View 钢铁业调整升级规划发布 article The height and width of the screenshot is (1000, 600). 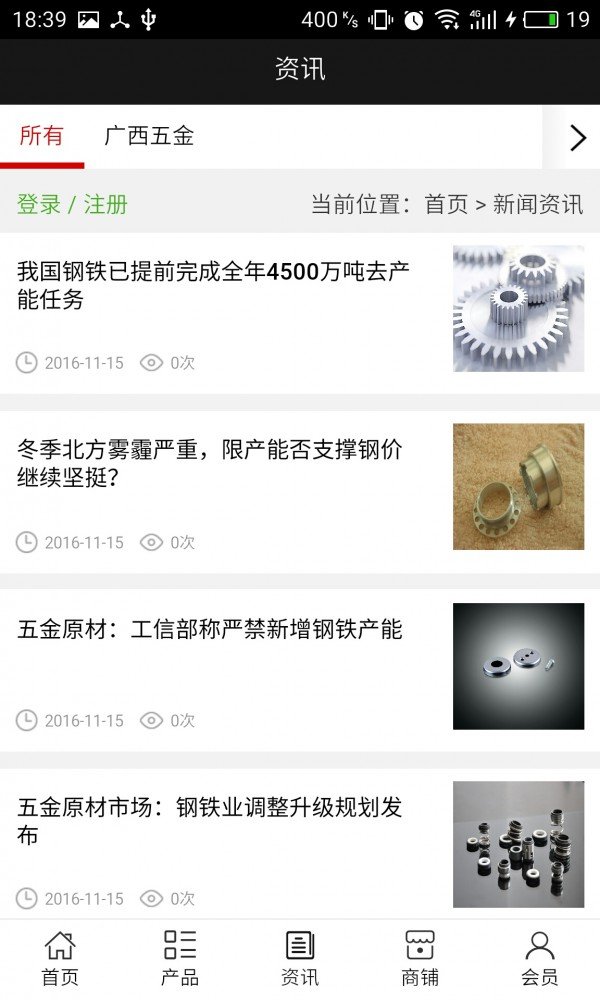pos(210,820)
